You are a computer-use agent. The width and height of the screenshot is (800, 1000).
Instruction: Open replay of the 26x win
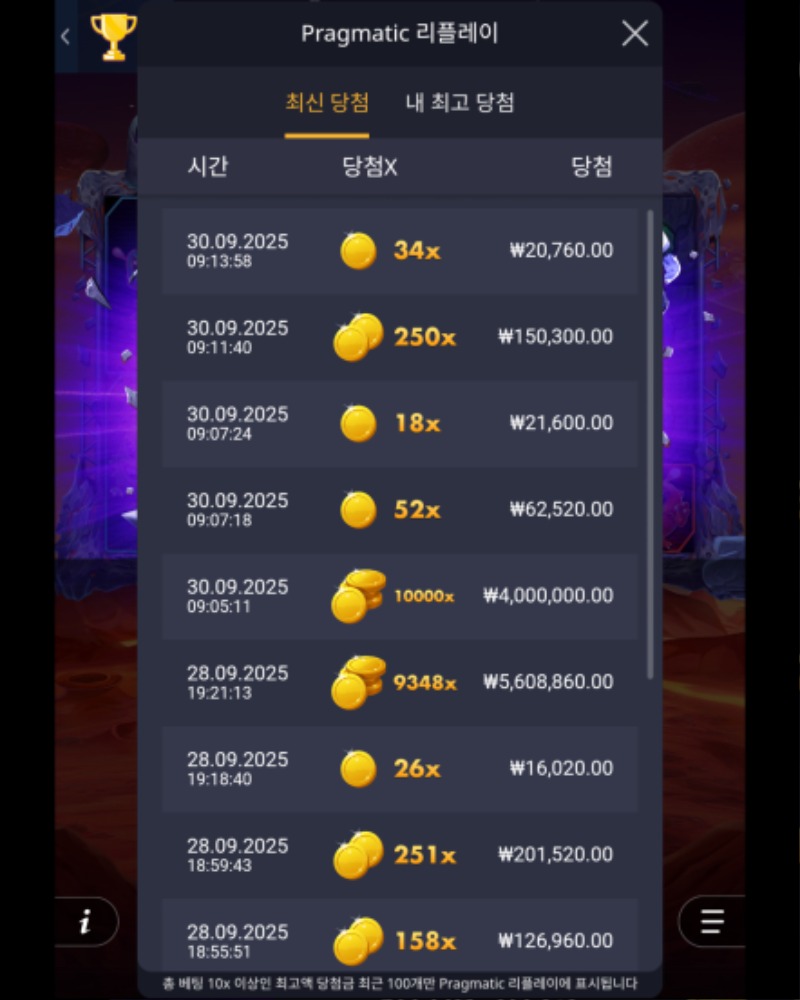[400, 768]
